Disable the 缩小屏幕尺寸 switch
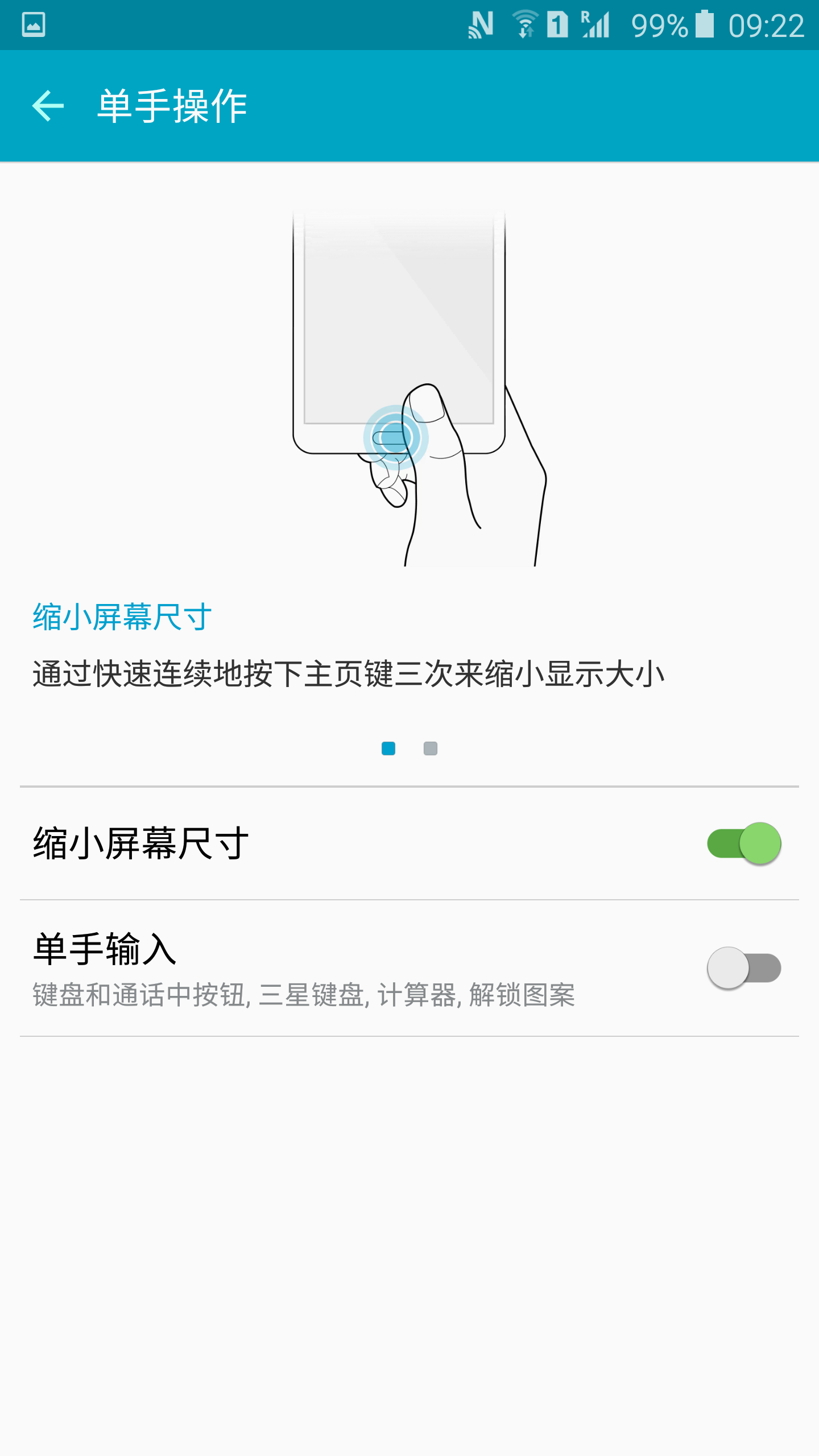Screen dimensions: 819x1456 [744, 843]
